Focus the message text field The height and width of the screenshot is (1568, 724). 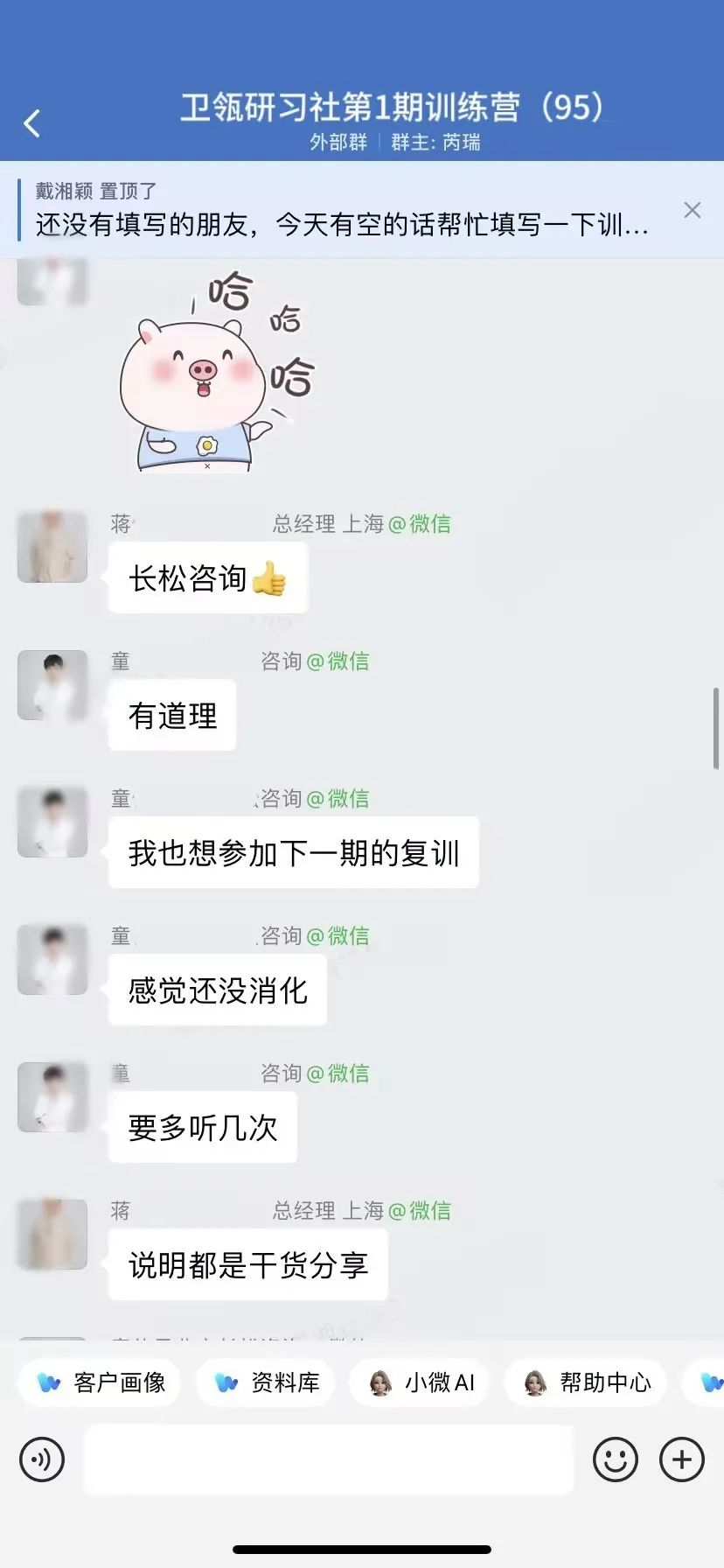328,1459
